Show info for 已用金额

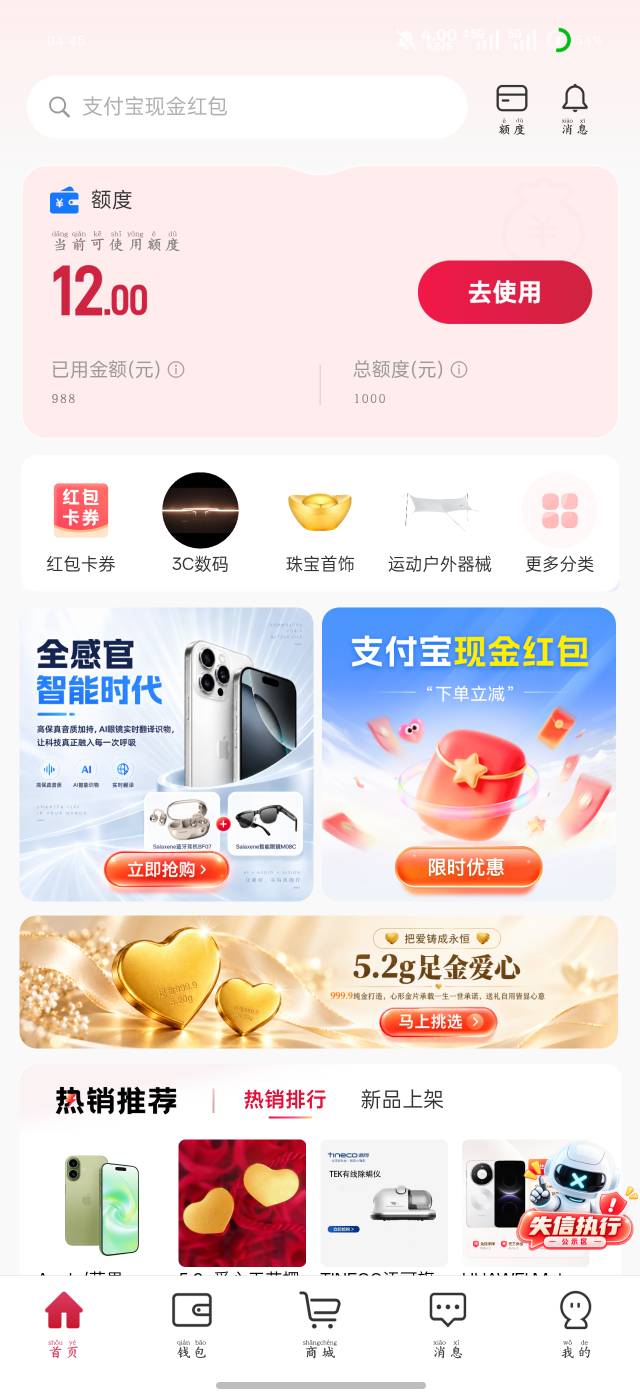click(x=176, y=370)
